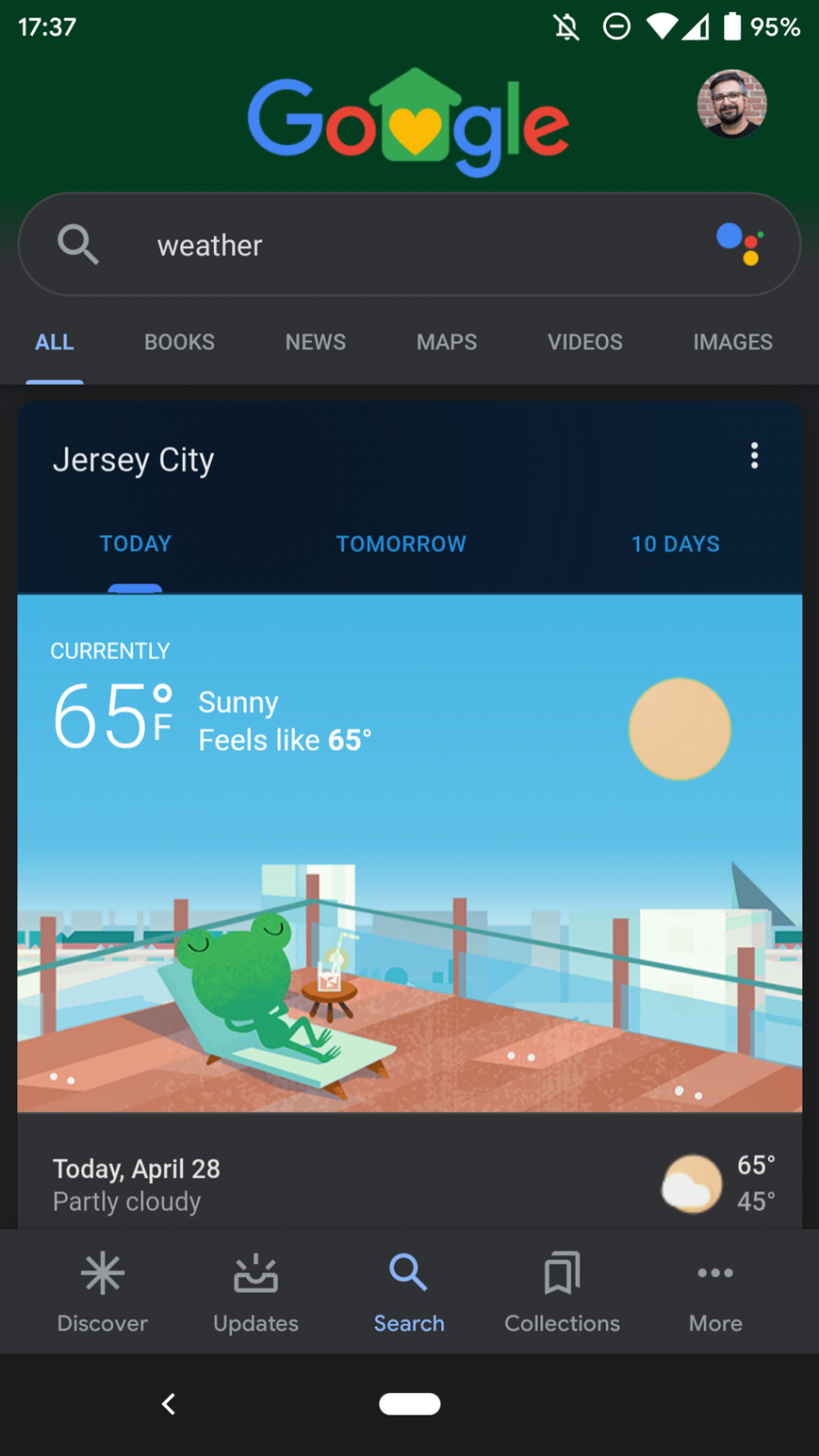Tap the home pill button
Image resolution: width=819 pixels, height=1456 pixels.
click(x=409, y=1404)
